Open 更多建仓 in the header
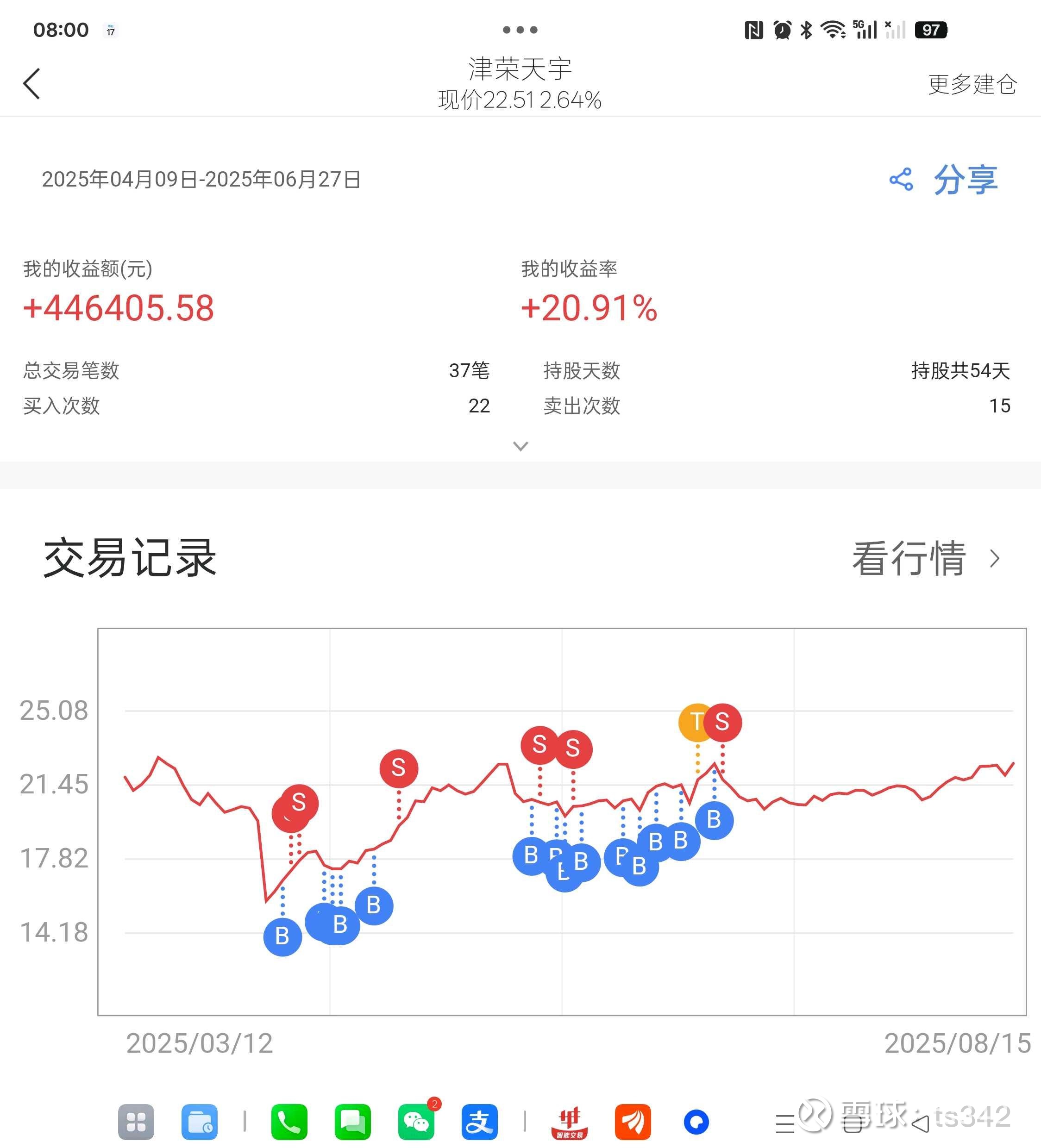Screen dimensions: 1041x1148 (x=972, y=84)
